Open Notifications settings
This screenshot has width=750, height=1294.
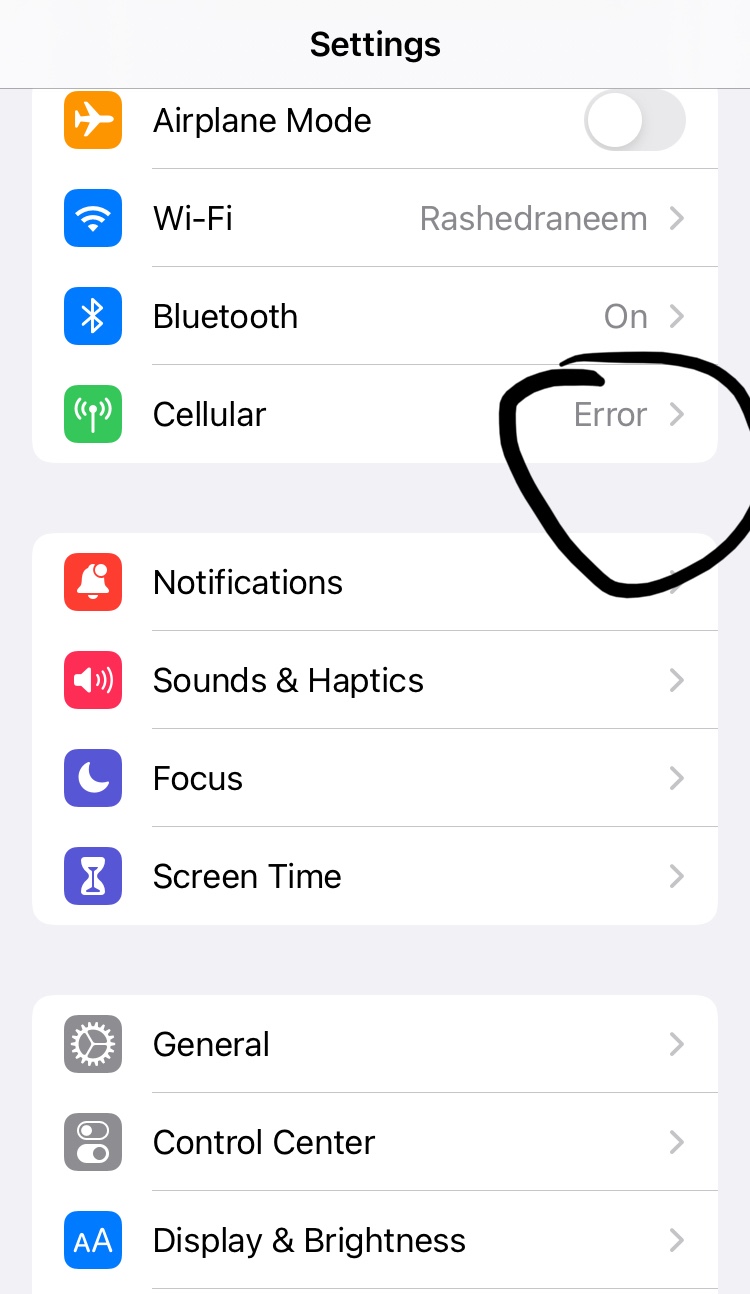pos(375,582)
